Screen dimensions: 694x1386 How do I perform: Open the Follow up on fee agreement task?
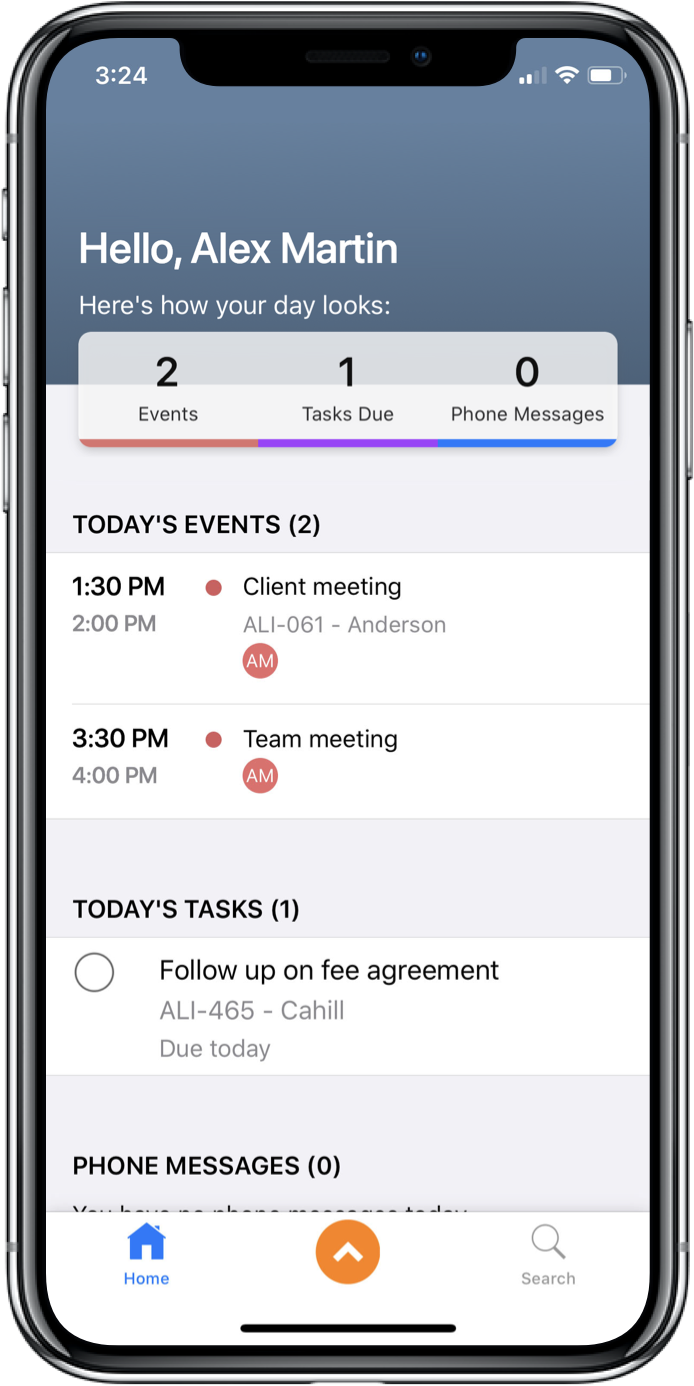click(347, 1007)
